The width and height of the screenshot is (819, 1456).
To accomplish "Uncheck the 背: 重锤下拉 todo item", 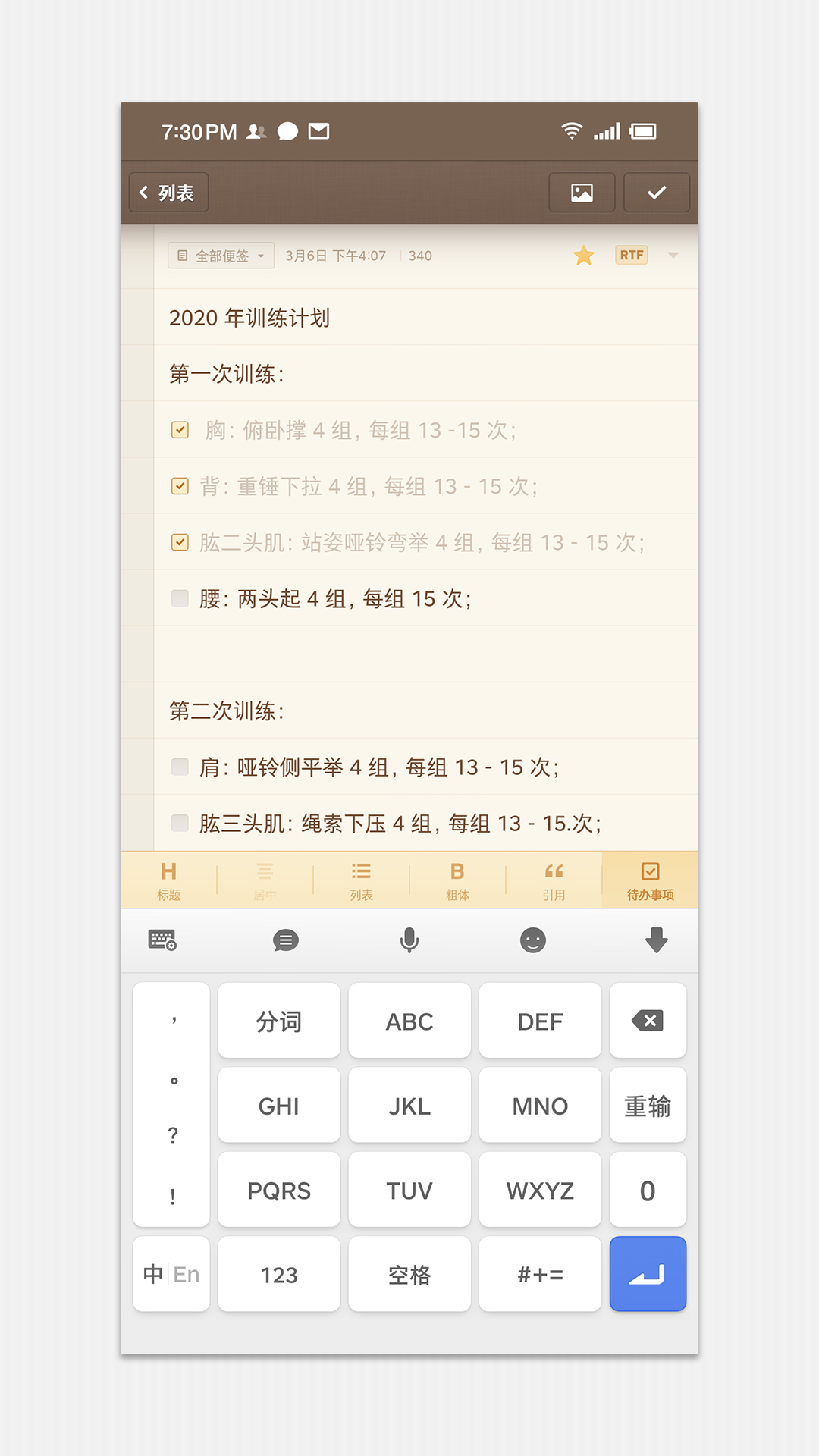I will click(180, 486).
